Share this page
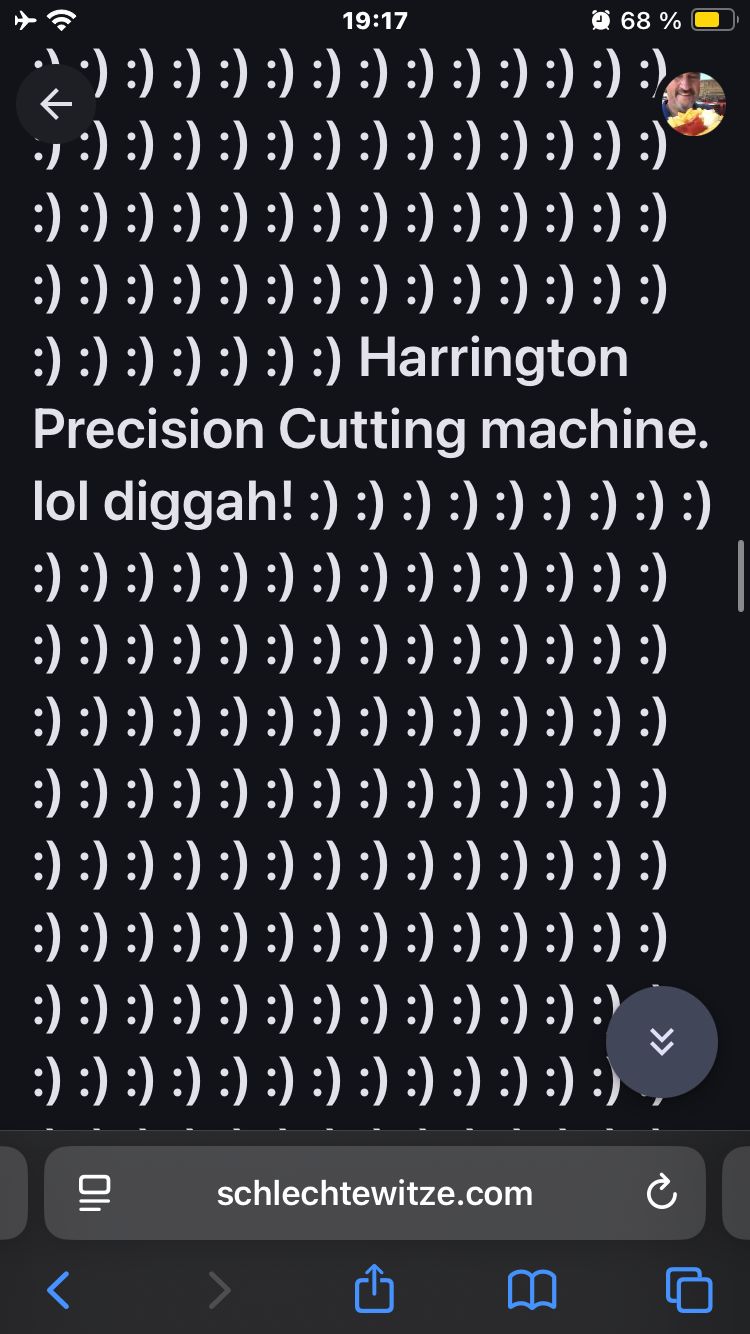The height and width of the screenshot is (1334, 750). click(374, 1288)
